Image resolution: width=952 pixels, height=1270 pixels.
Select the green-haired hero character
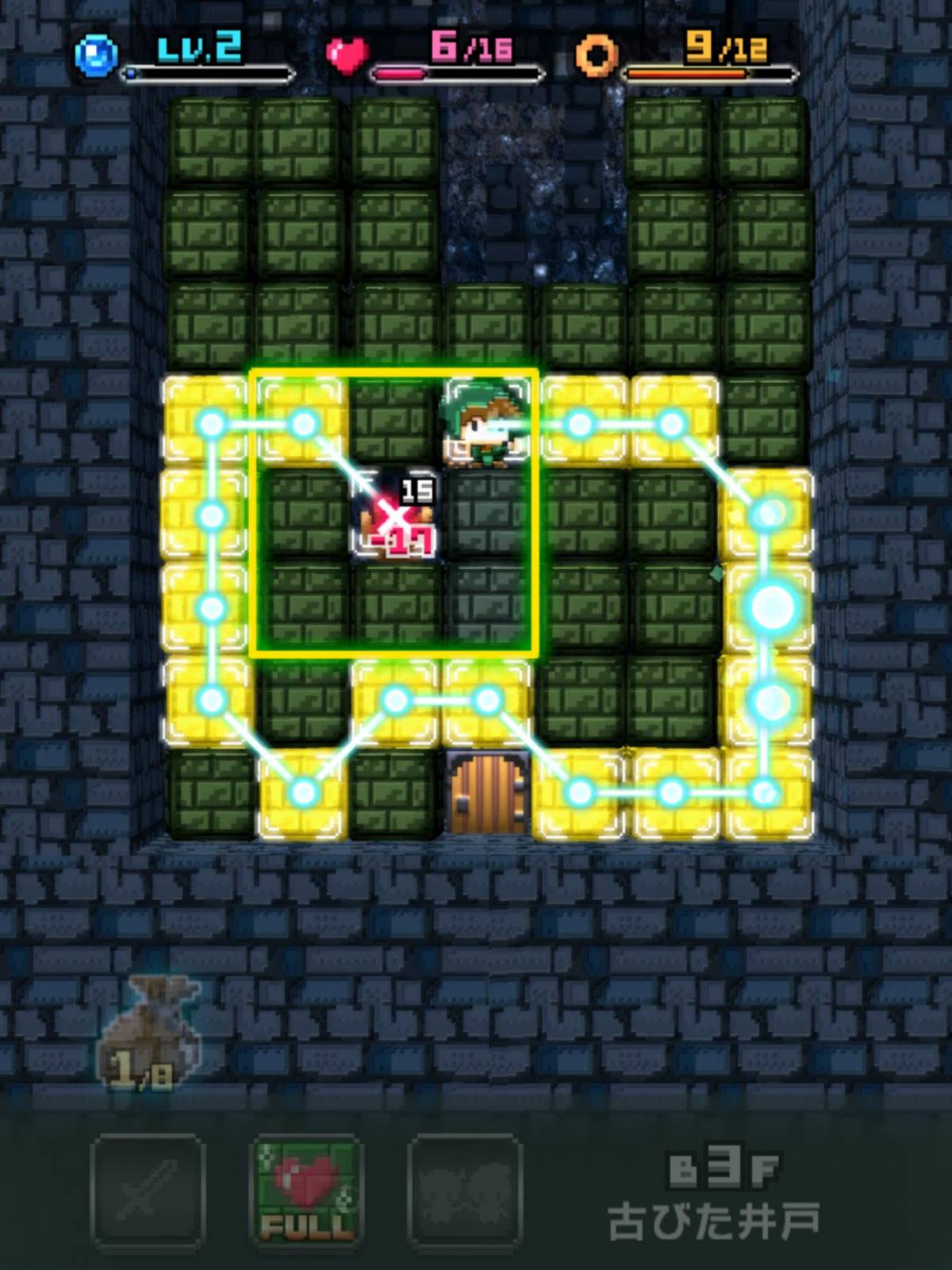(x=484, y=425)
